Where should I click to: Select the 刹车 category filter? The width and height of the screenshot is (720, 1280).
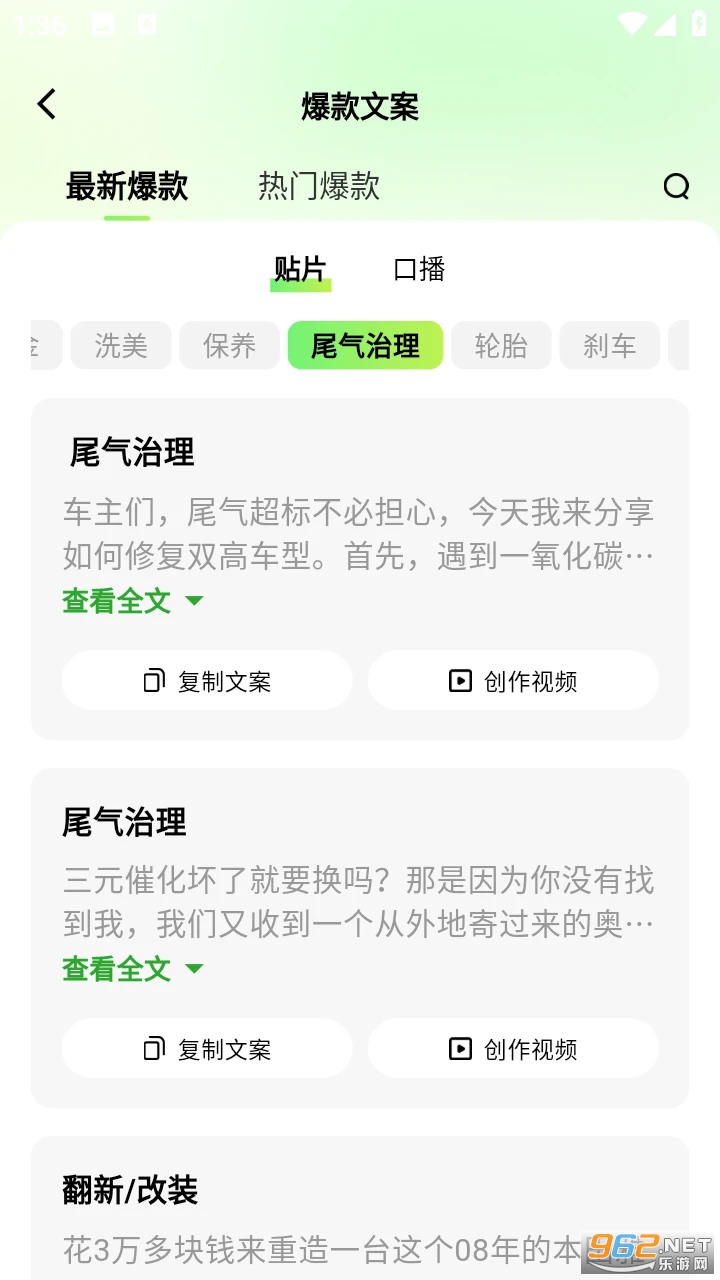coord(609,345)
